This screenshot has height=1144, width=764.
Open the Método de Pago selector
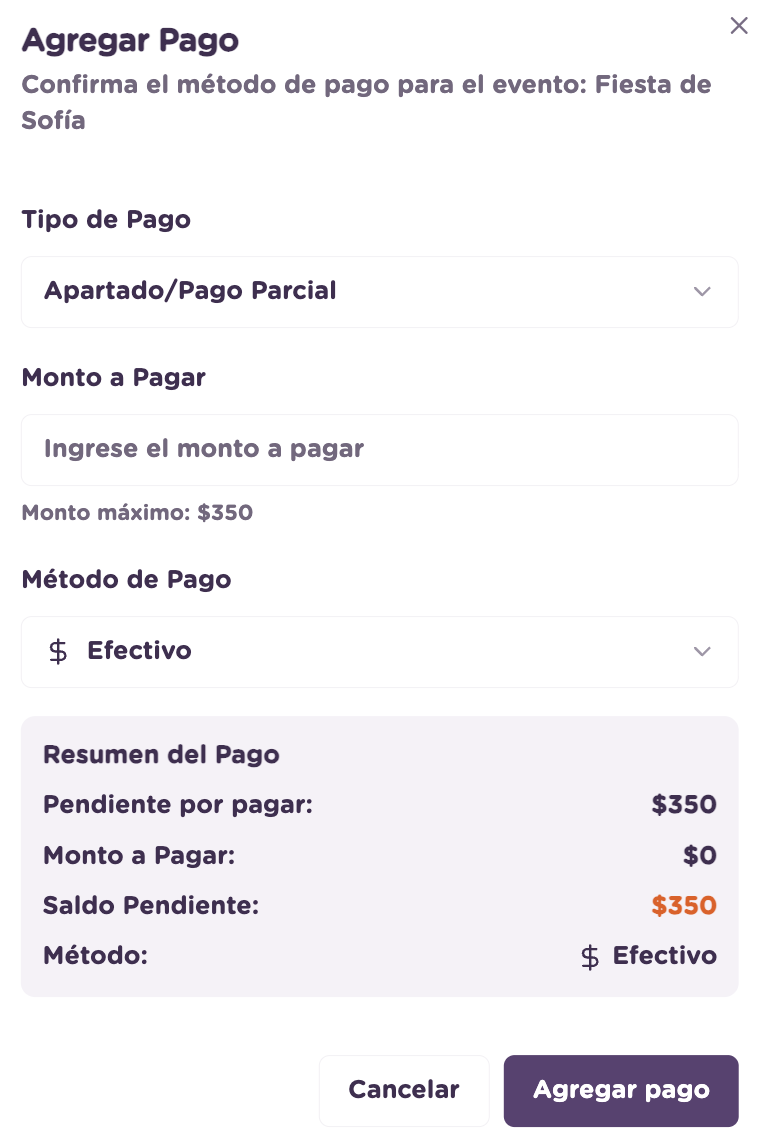tap(380, 652)
